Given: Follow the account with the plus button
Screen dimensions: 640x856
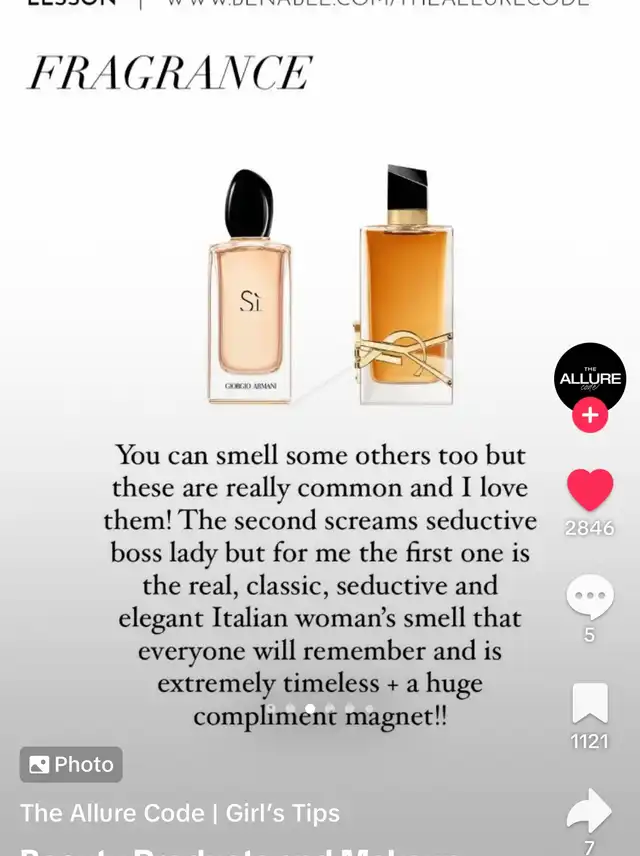Looking at the screenshot, I should click(590, 415).
